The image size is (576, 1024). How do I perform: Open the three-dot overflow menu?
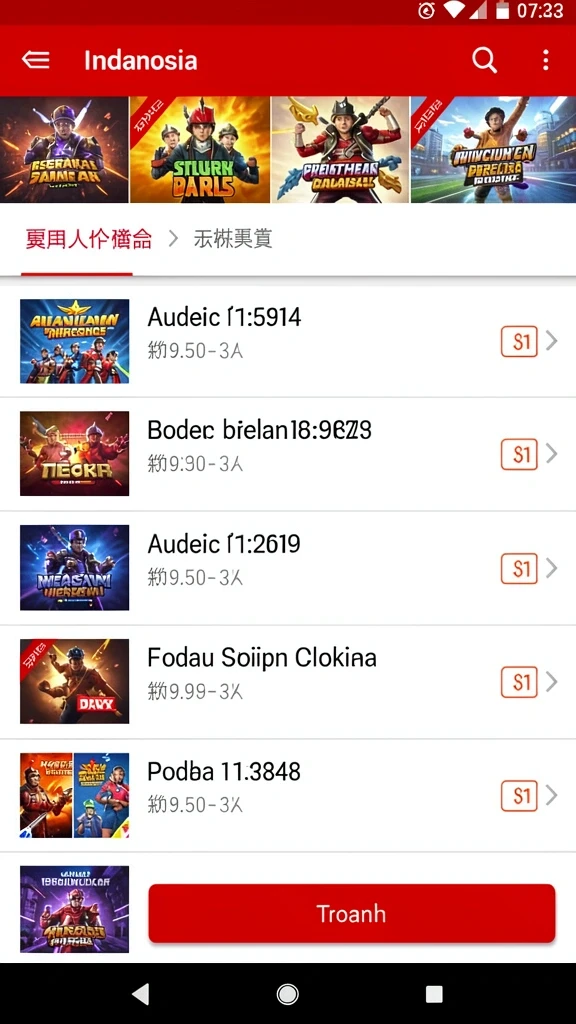pyautogui.click(x=545, y=61)
